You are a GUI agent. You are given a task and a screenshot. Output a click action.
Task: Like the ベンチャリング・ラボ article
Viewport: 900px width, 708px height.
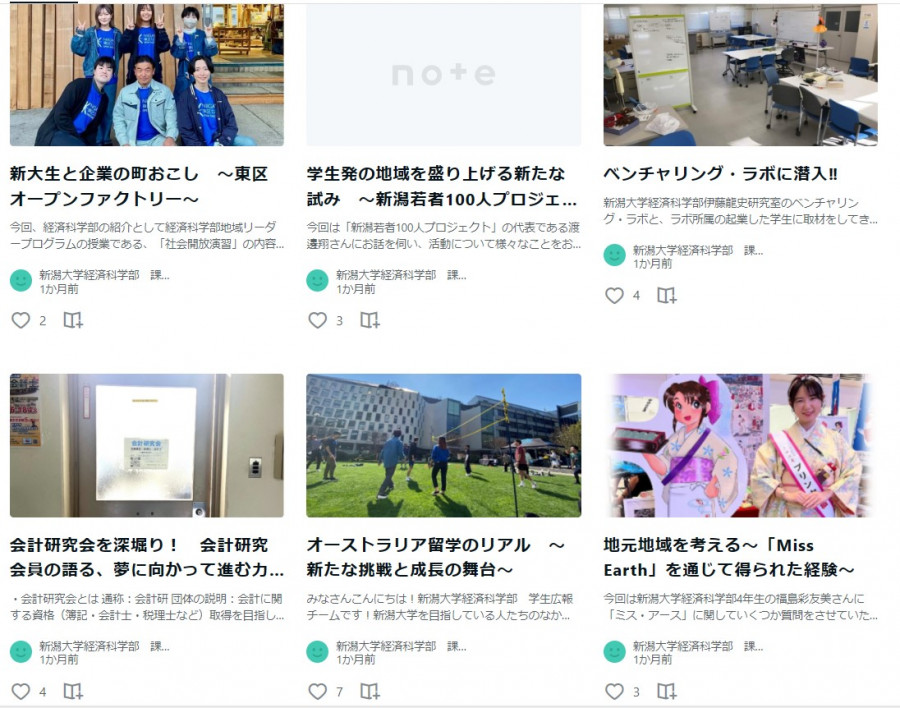pyautogui.click(x=614, y=295)
